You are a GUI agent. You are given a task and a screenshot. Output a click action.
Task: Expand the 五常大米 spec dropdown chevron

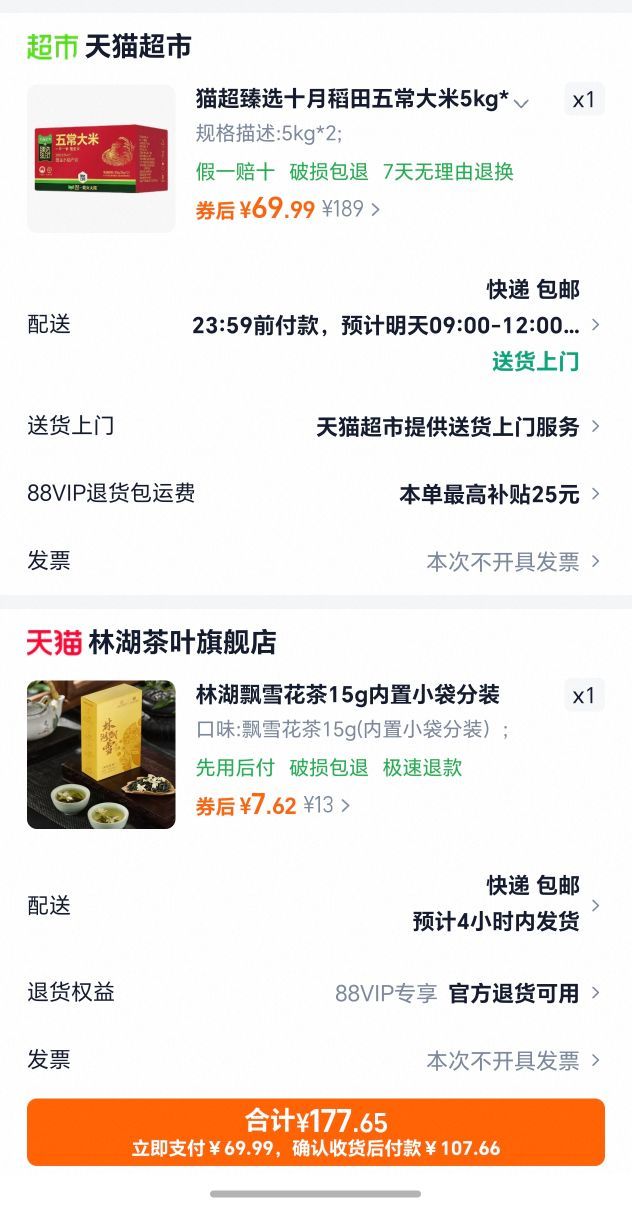point(521,101)
